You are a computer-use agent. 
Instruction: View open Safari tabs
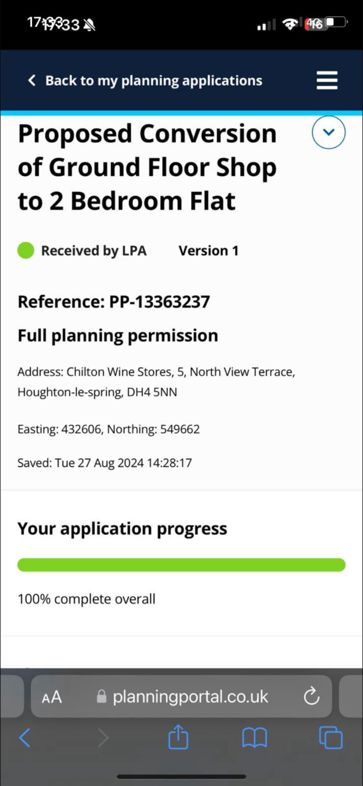pyautogui.click(x=331, y=738)
